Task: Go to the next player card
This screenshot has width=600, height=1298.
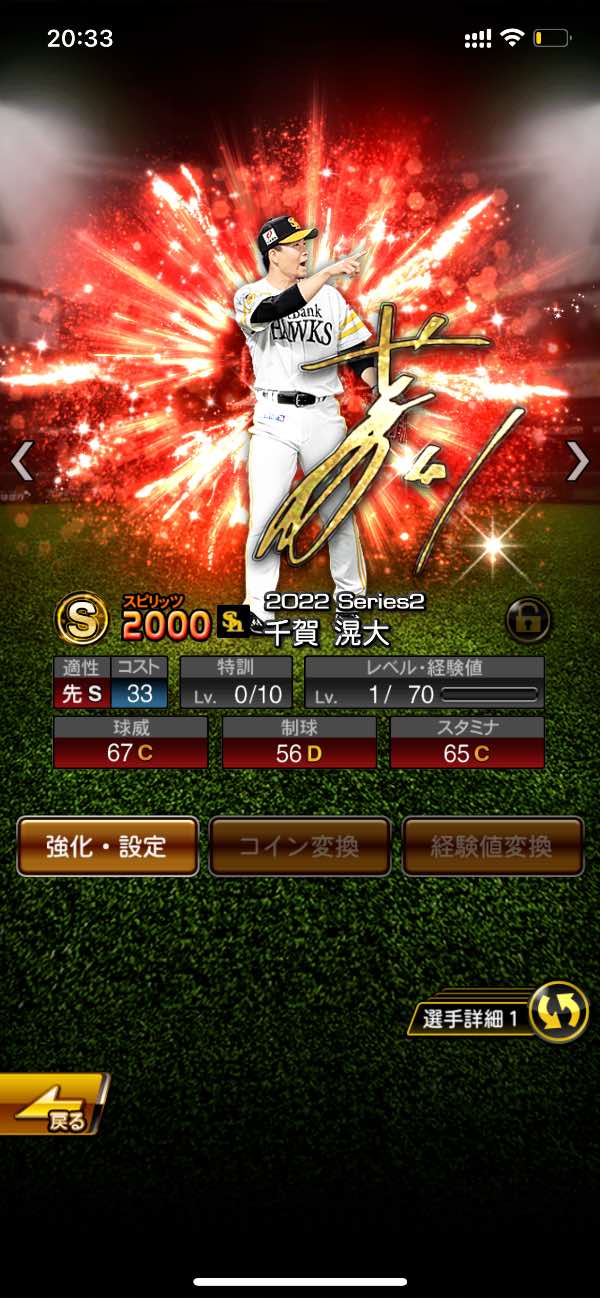Action: 577,461
